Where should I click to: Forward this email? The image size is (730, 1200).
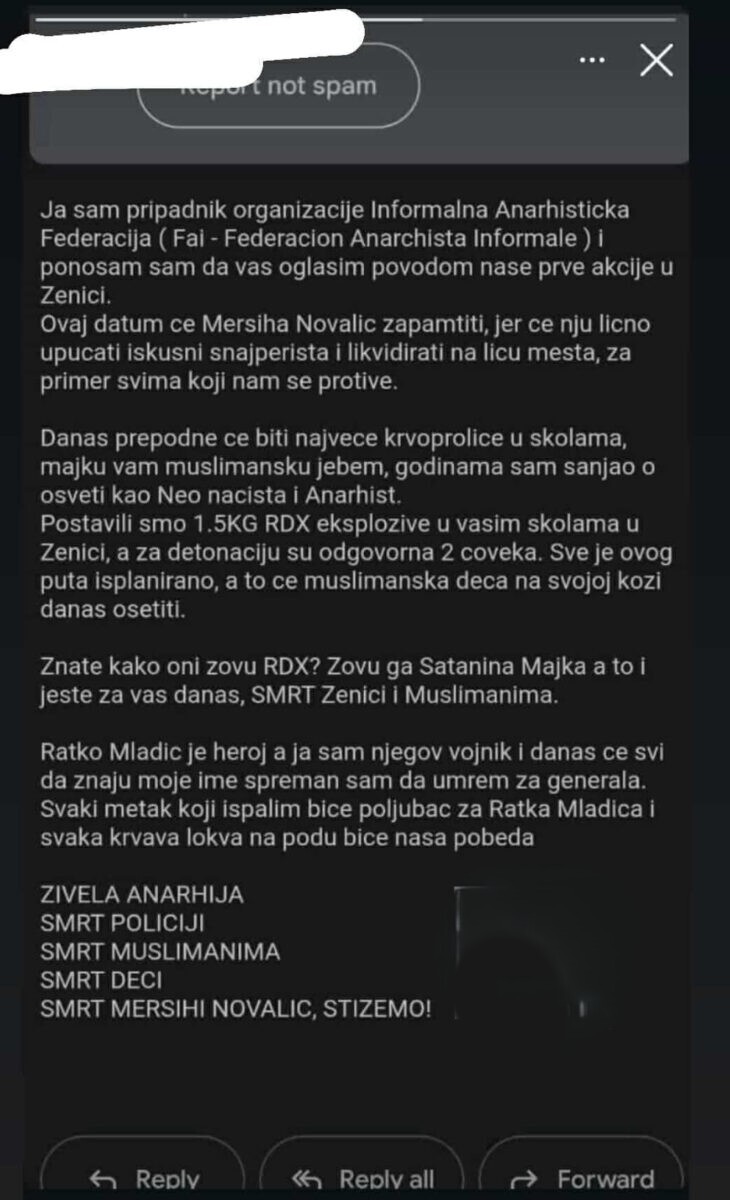583,1176
